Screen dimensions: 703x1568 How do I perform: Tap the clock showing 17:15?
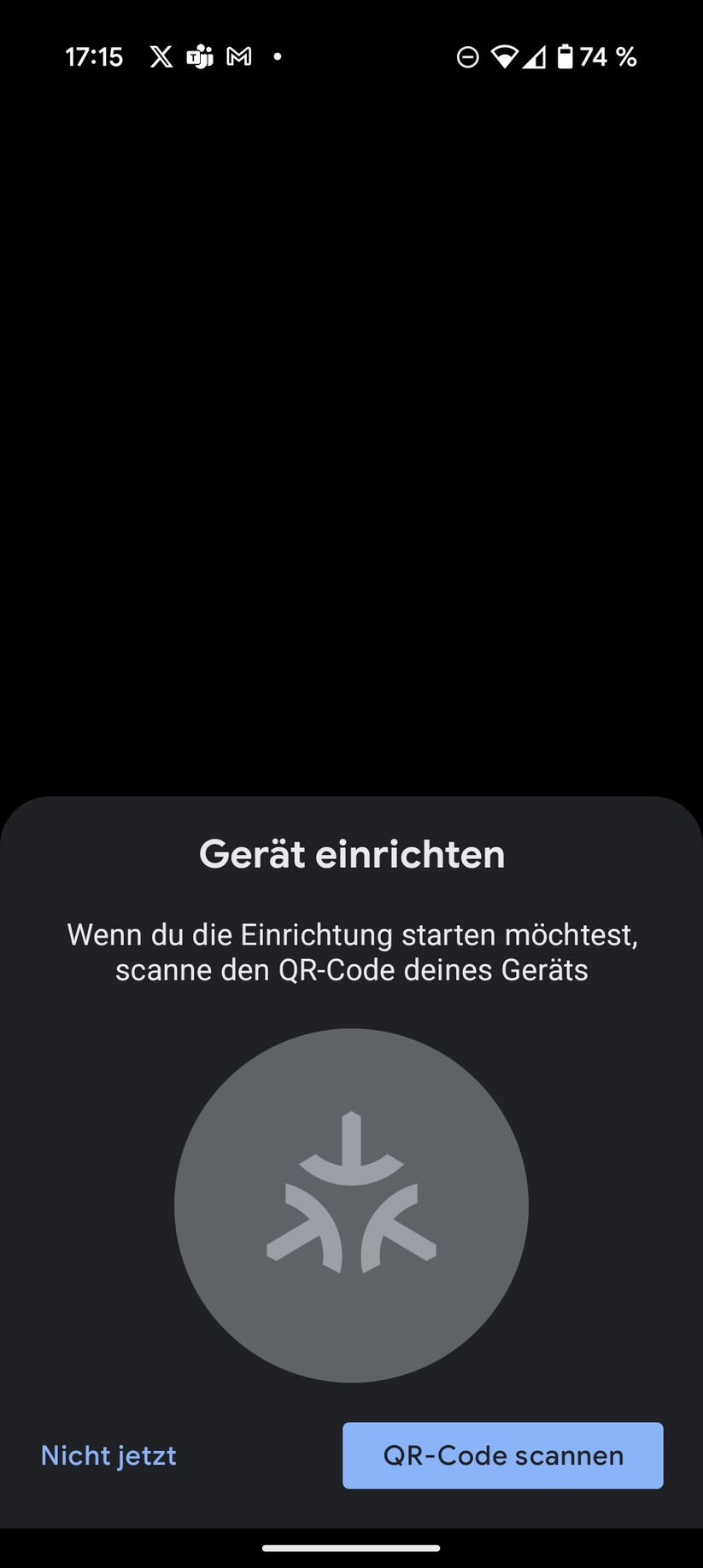coord(94,56)
